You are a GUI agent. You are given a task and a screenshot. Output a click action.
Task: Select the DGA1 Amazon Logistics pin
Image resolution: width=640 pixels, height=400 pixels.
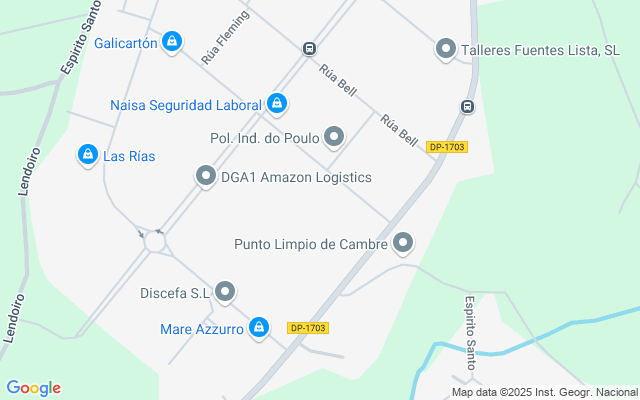206,177
